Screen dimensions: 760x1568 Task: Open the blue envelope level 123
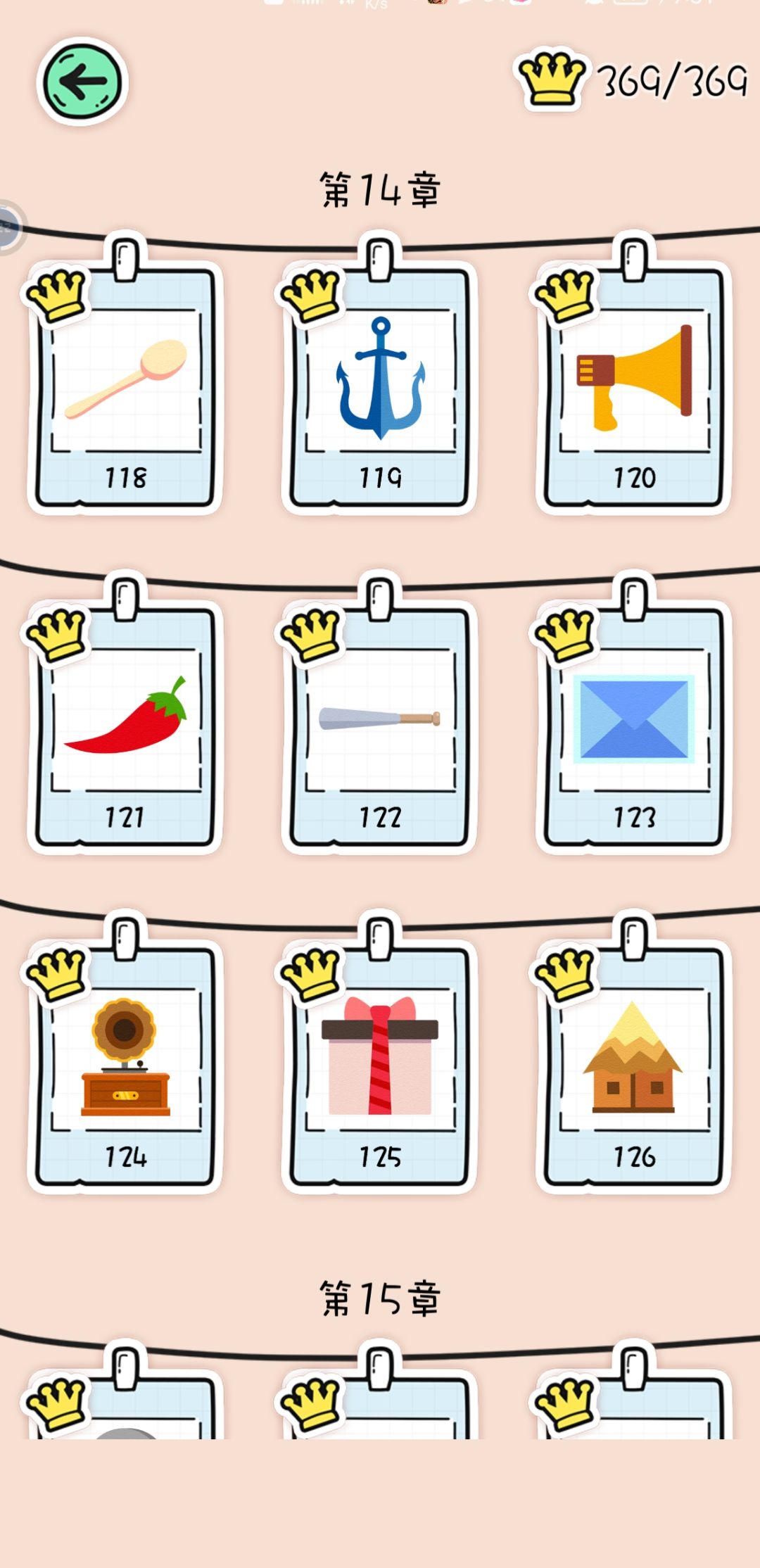[633, 718]
